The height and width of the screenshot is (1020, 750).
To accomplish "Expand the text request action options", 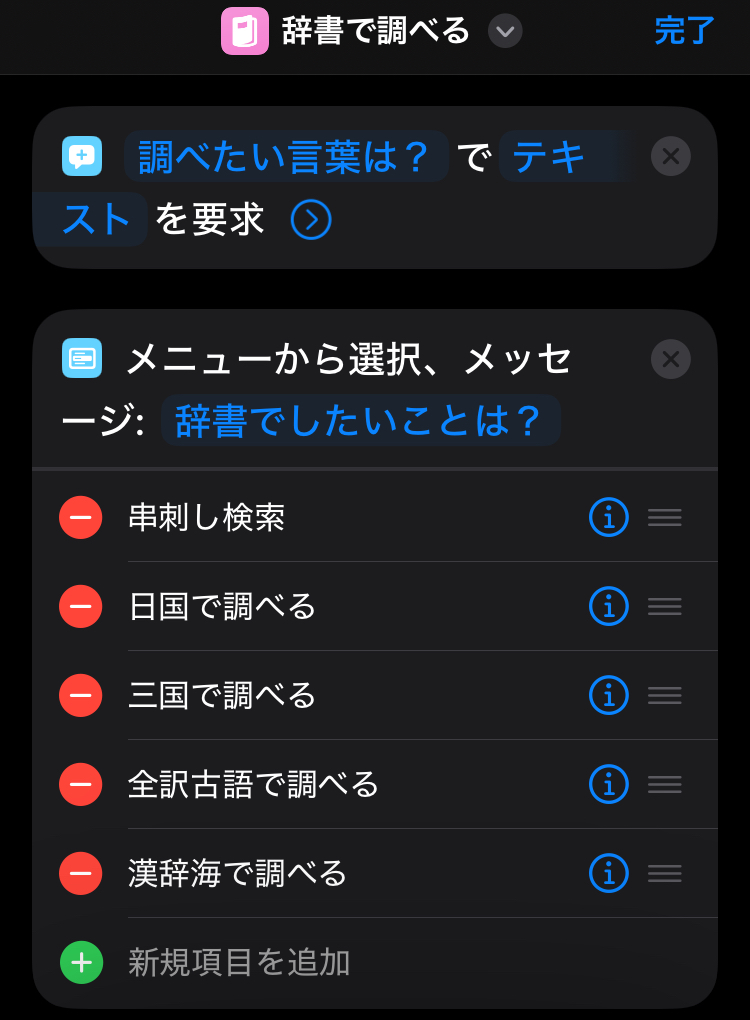I will pyautogui.click(x=311, y=219).
